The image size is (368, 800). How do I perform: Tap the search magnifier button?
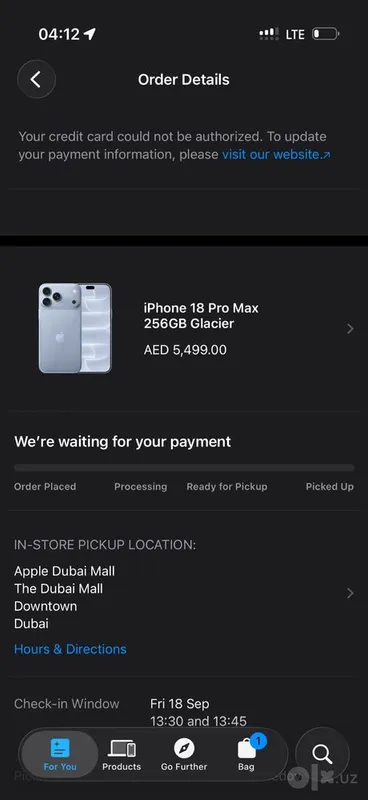click(323, 754)
